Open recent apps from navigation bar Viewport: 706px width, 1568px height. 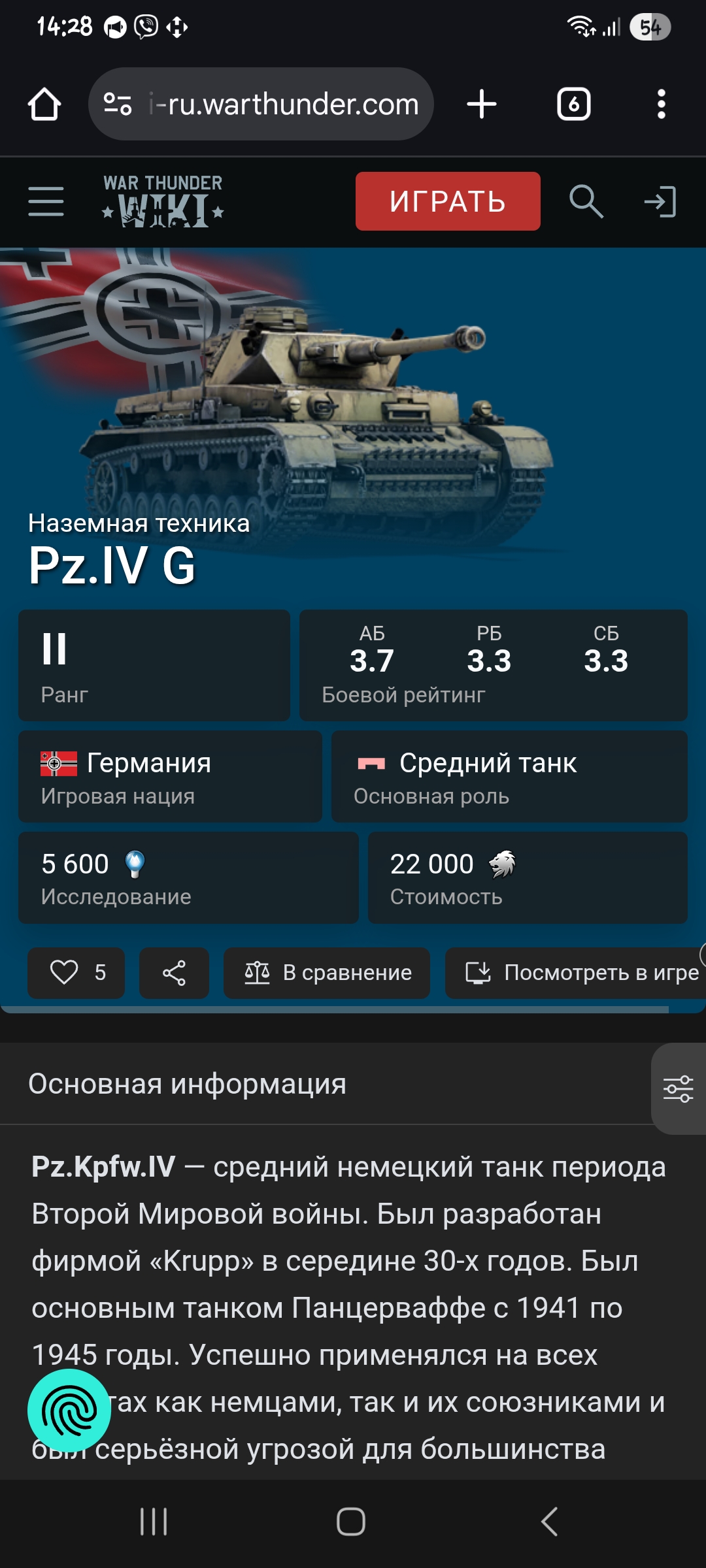(x=154, y=1522)
